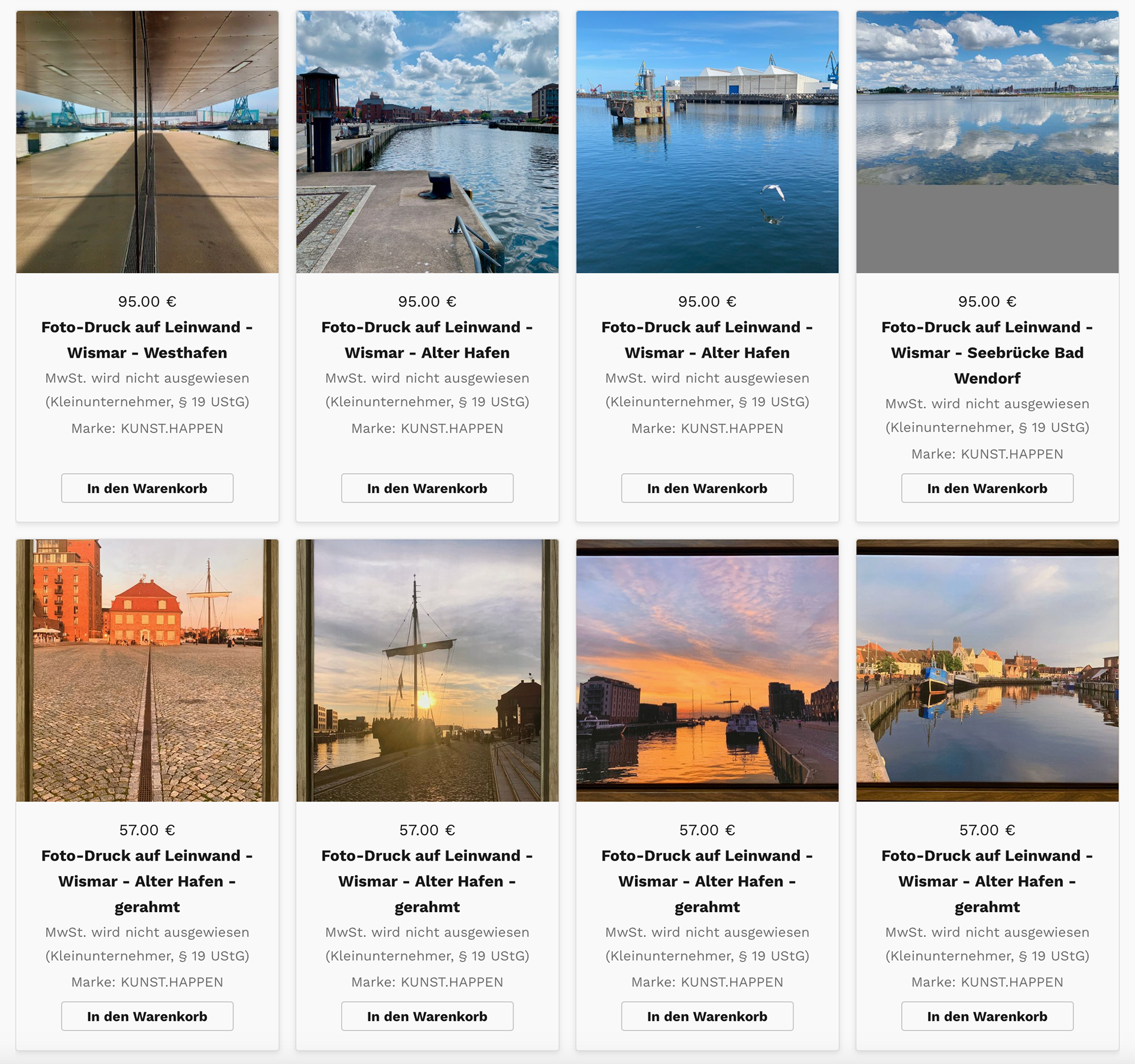Open the Seebrücke Bad Wendorf product image
Screen dimensions: 1135x1064
pyautogui.click(x=987, y=142)
